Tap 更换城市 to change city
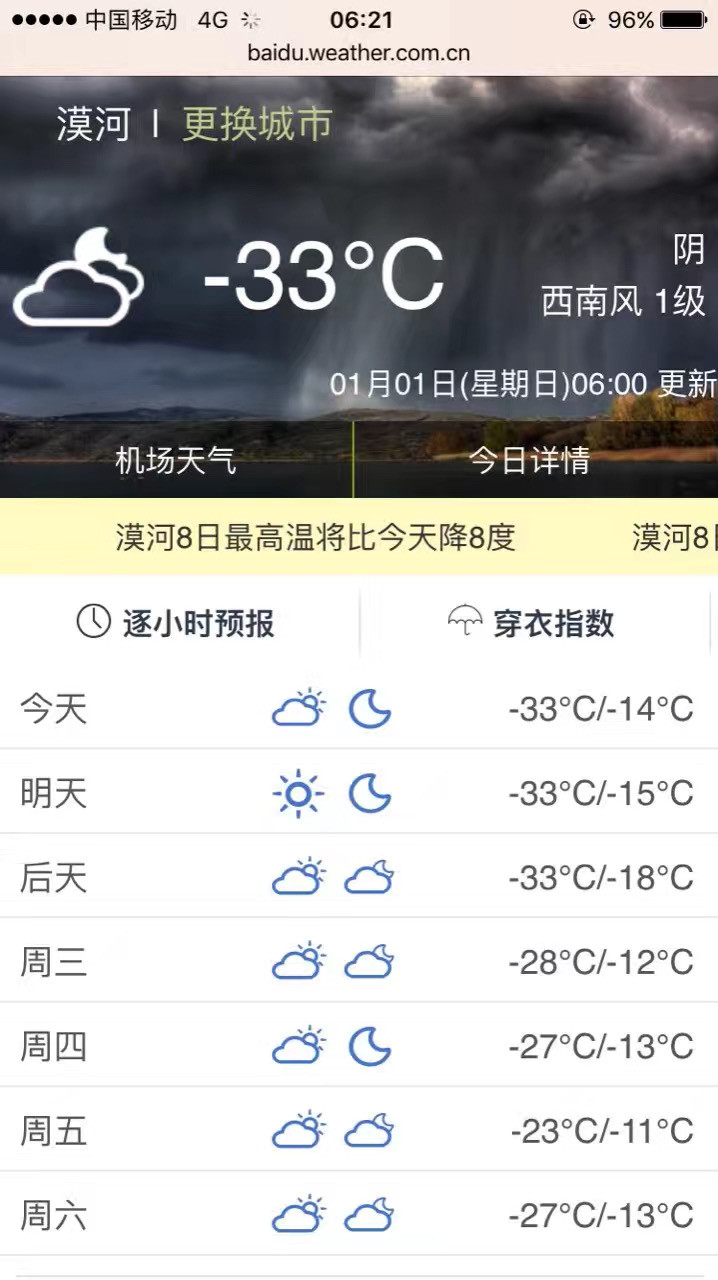The height and width of the screenshot is (1280, 718). [x=256, y=124]
